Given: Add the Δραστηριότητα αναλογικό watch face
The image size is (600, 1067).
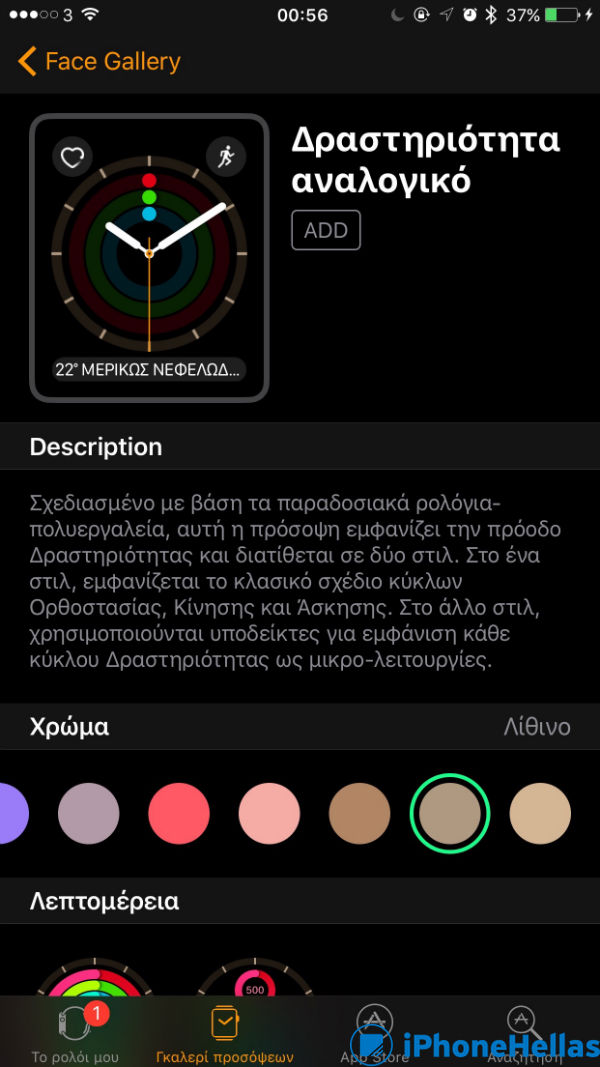Looking at the screenshot, I should (x=326, y=230).
